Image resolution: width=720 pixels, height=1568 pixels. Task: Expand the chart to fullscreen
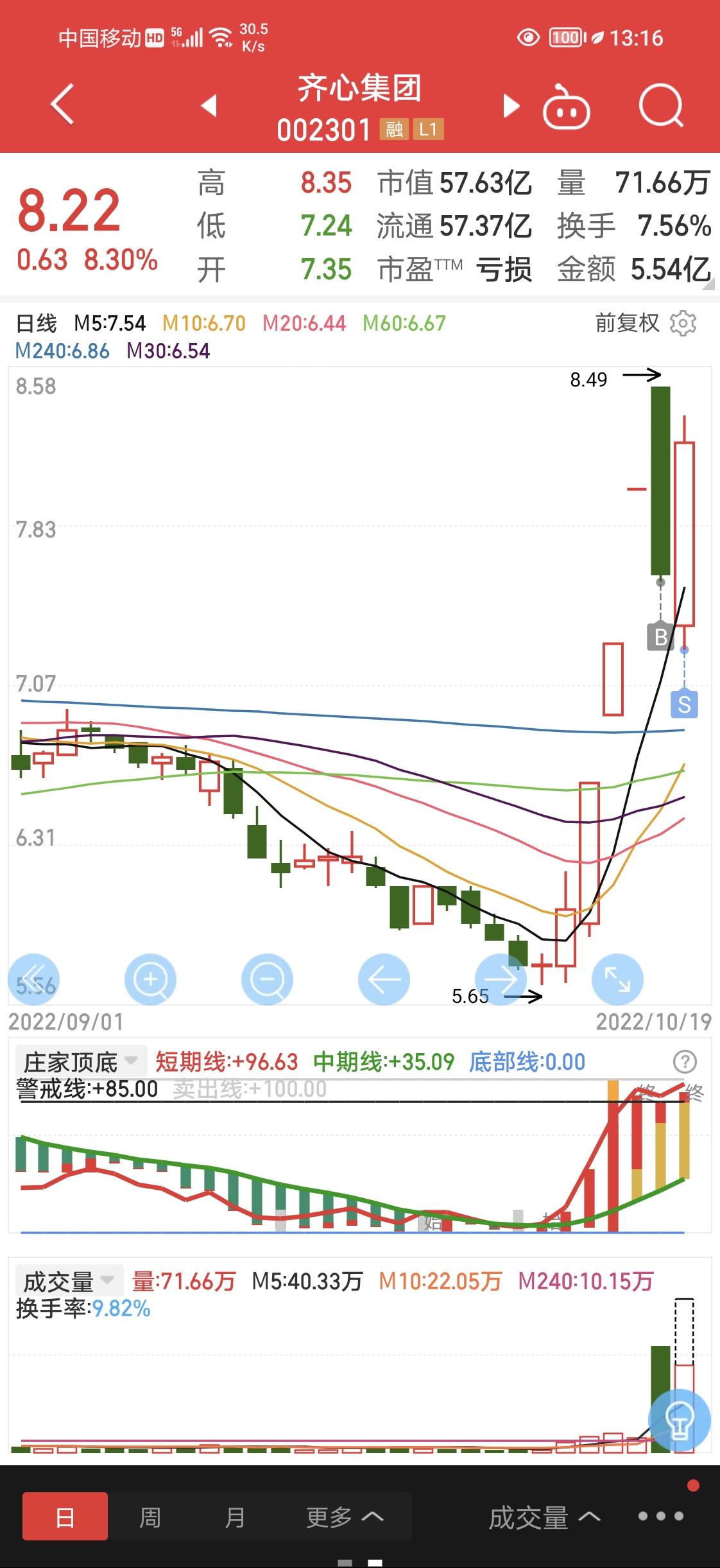[617, 980]
